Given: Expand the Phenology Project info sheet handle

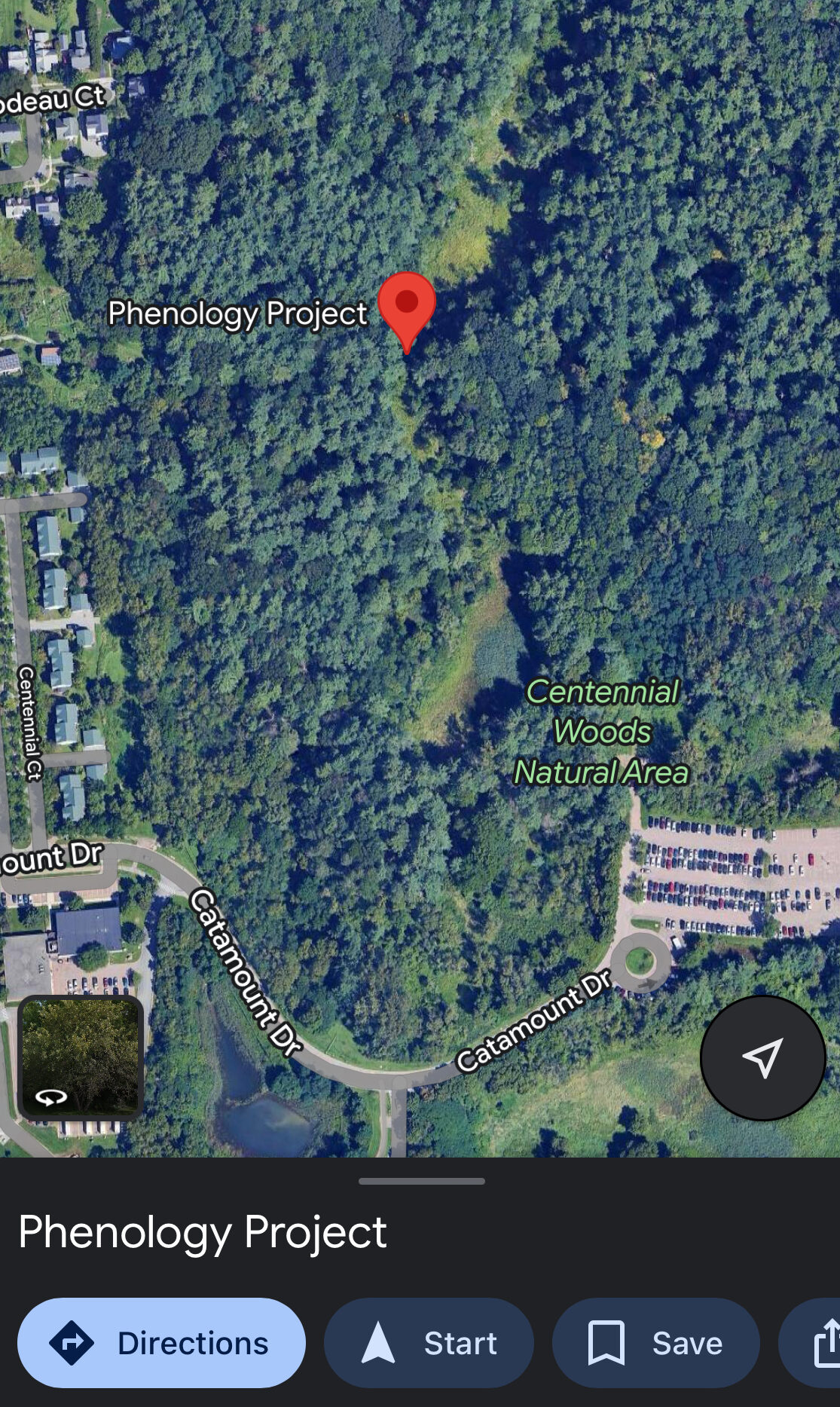Looking at the screenshot, I should (421, 1181).
